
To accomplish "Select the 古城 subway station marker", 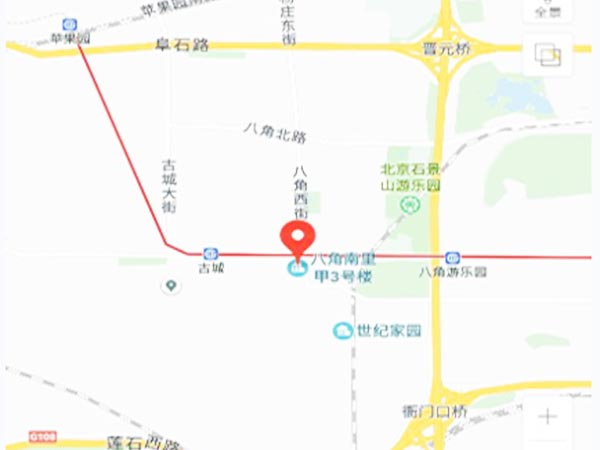I will tap(210, 254).
